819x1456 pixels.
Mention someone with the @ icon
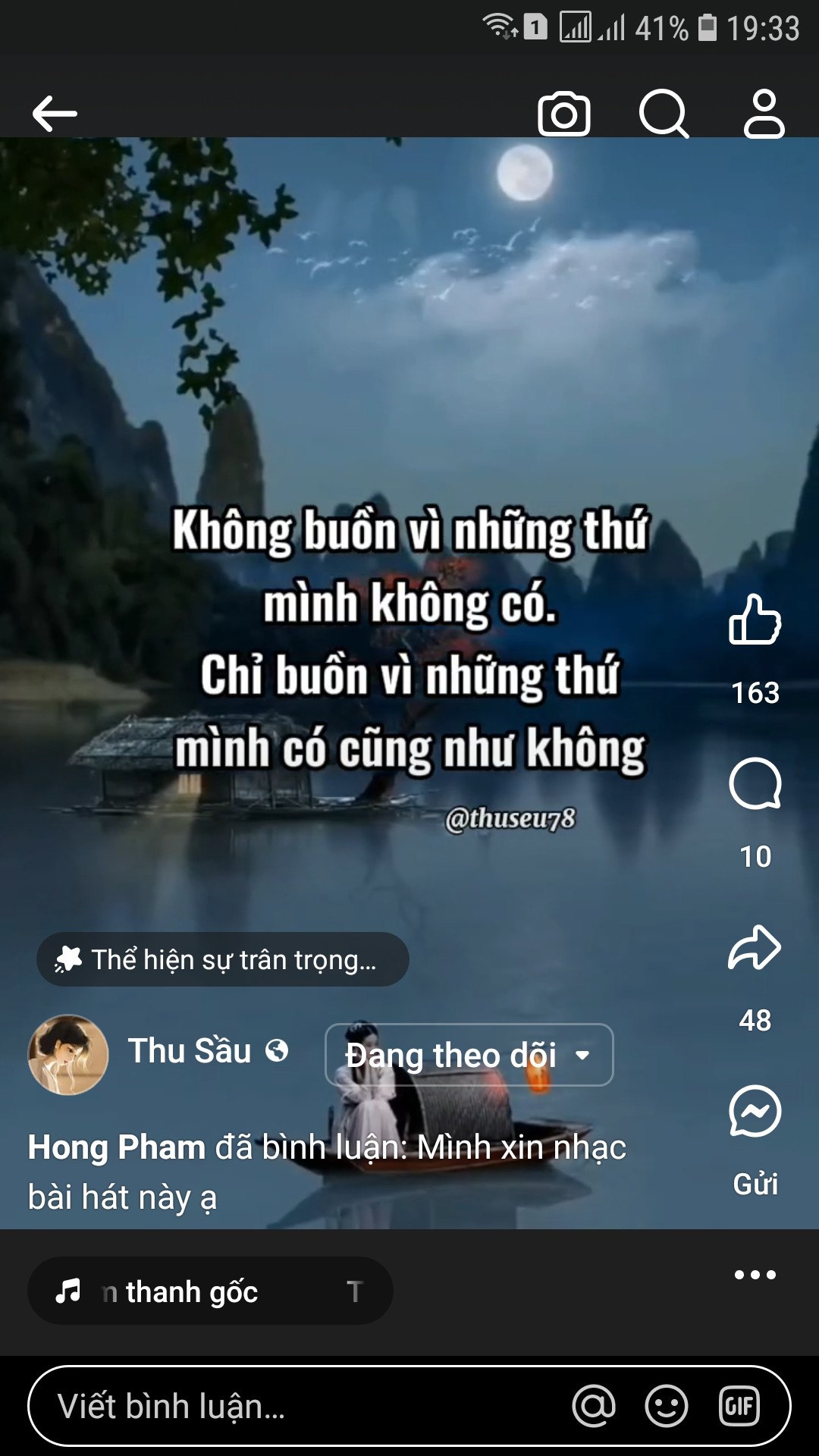pyautogui.click(x=594, y=1406)
